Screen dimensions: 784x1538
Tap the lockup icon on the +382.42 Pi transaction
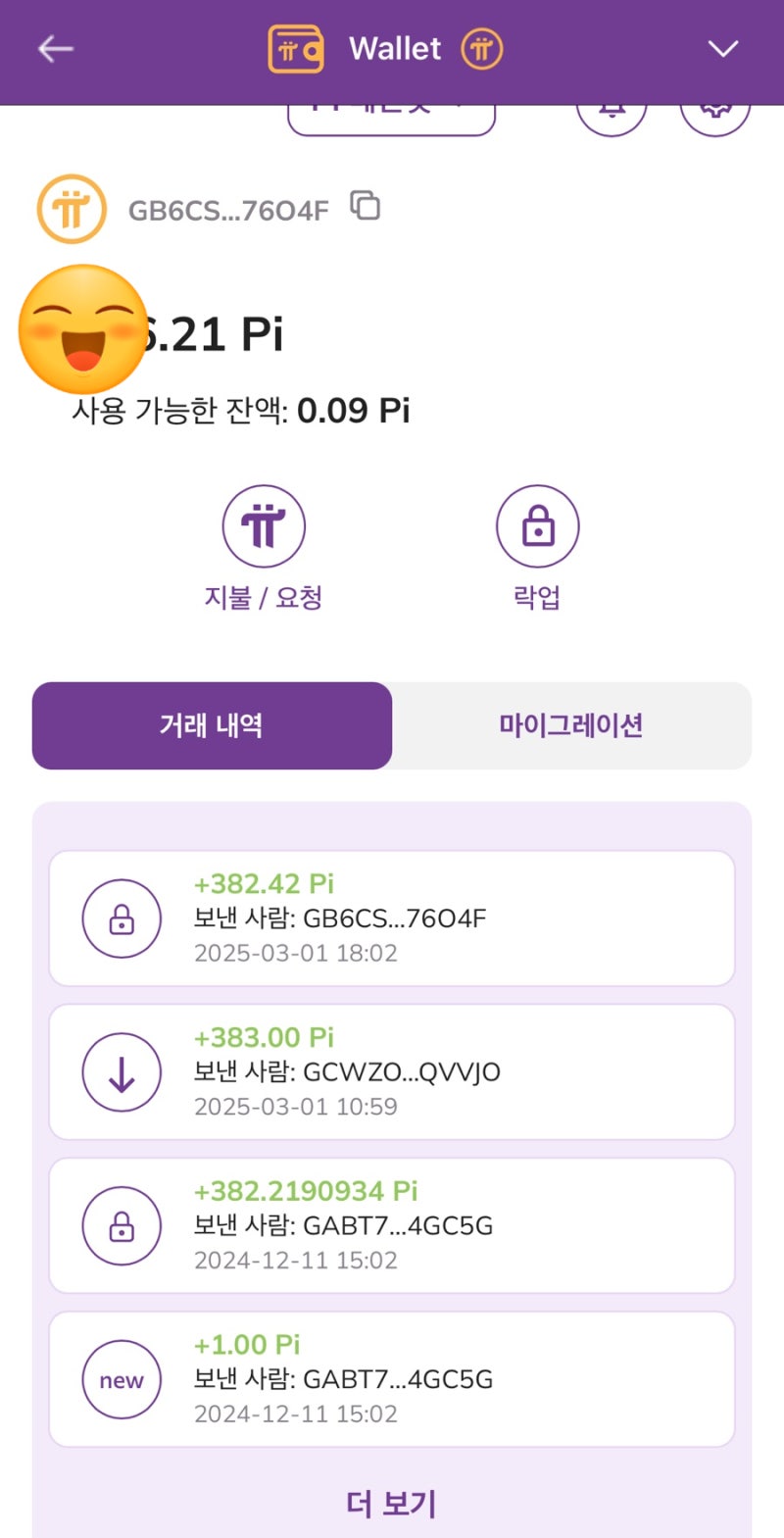122,918
